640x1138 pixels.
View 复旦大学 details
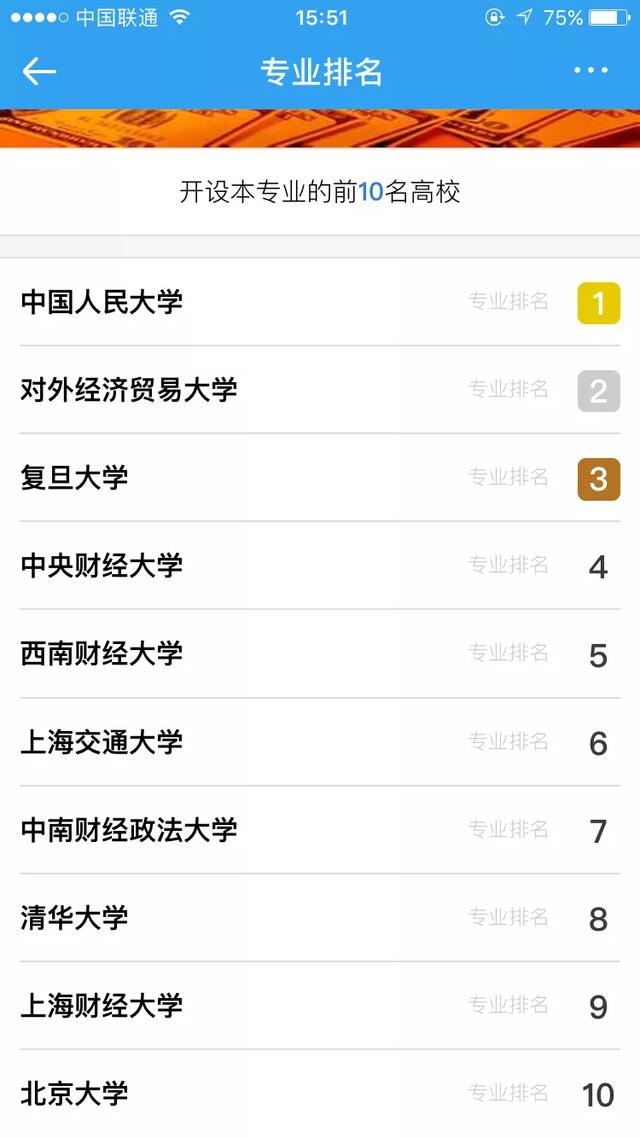[x=75, y=478]
